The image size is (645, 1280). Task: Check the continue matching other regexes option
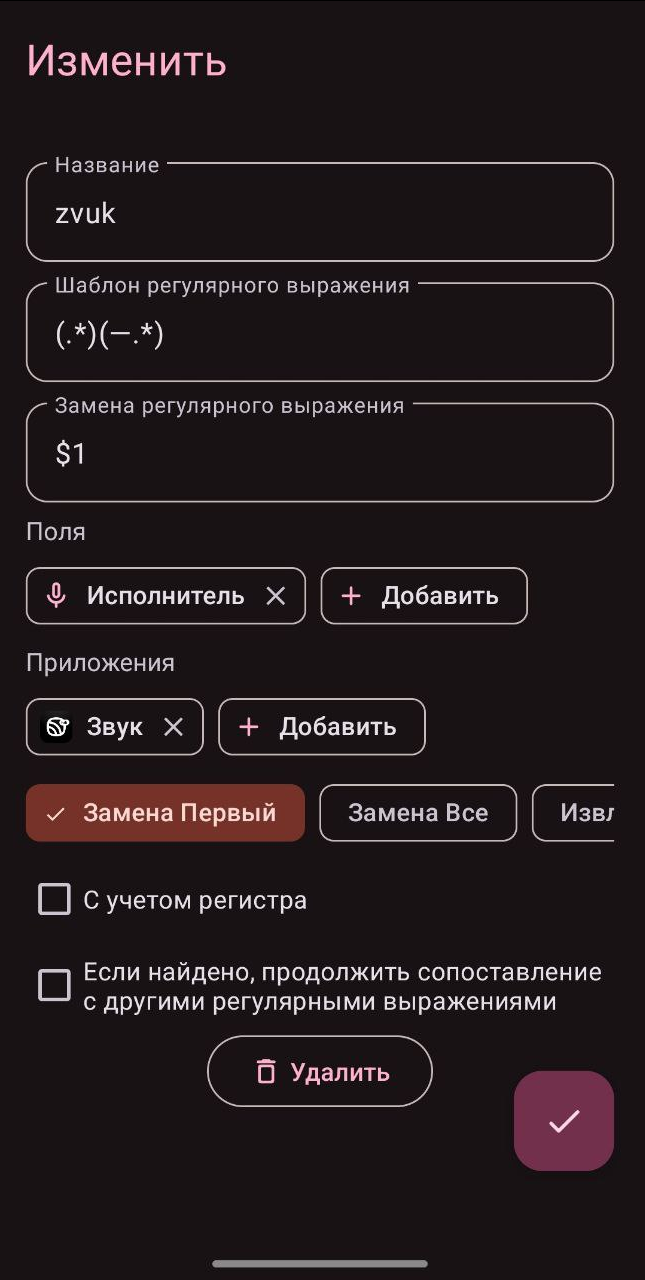point(54,985)
